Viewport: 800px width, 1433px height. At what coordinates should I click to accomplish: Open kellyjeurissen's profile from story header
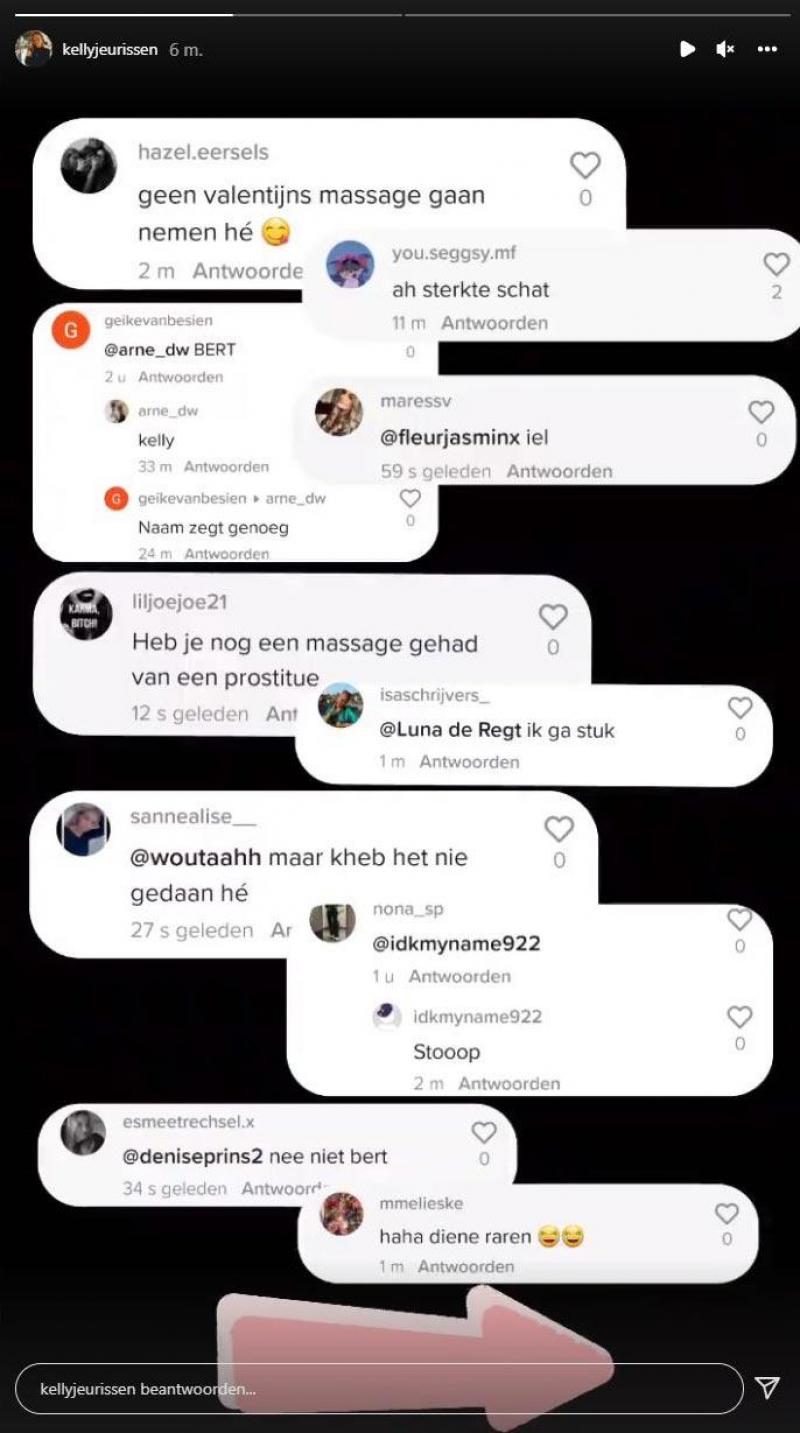click(110, 49)
